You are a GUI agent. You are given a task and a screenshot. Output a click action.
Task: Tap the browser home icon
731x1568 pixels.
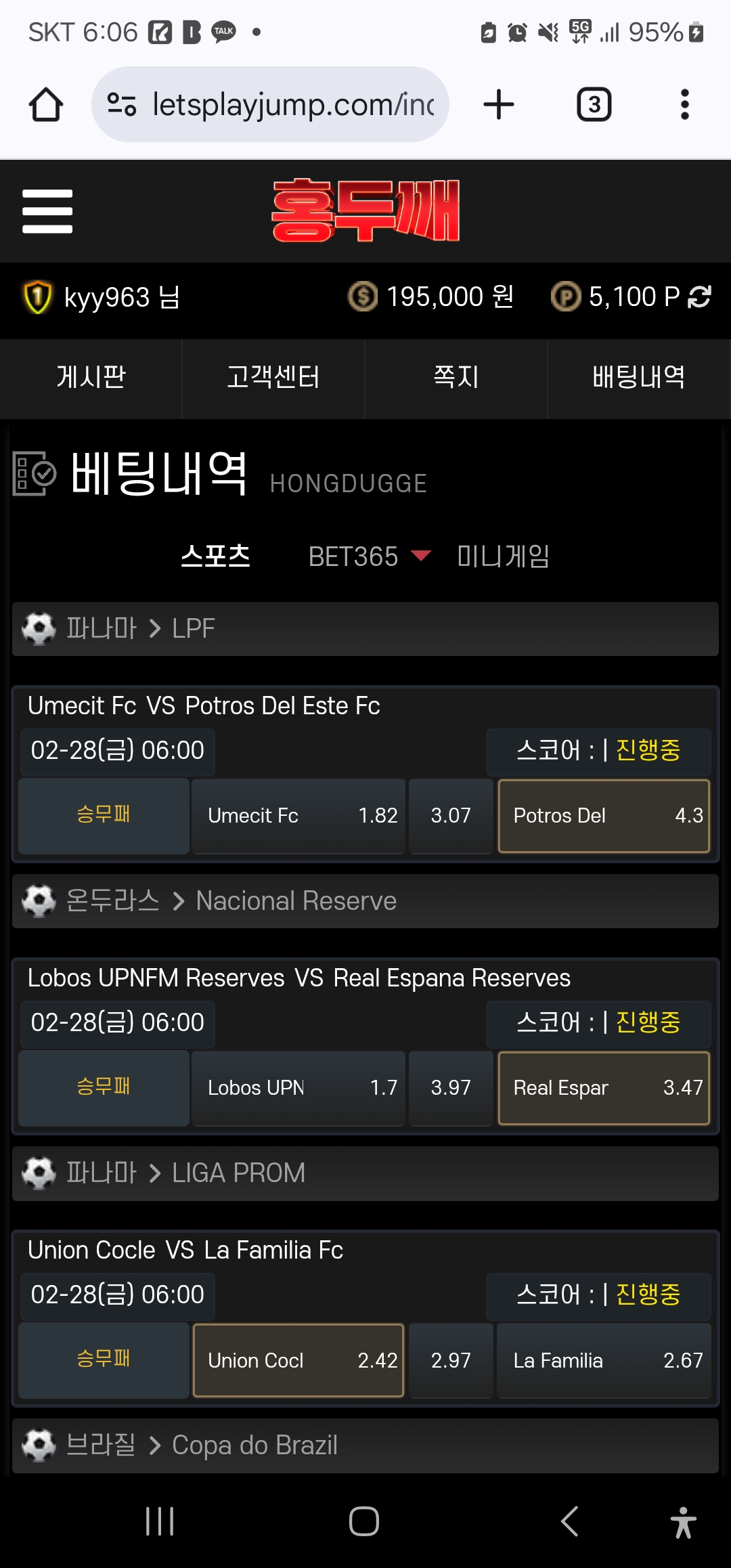(46, 105)
